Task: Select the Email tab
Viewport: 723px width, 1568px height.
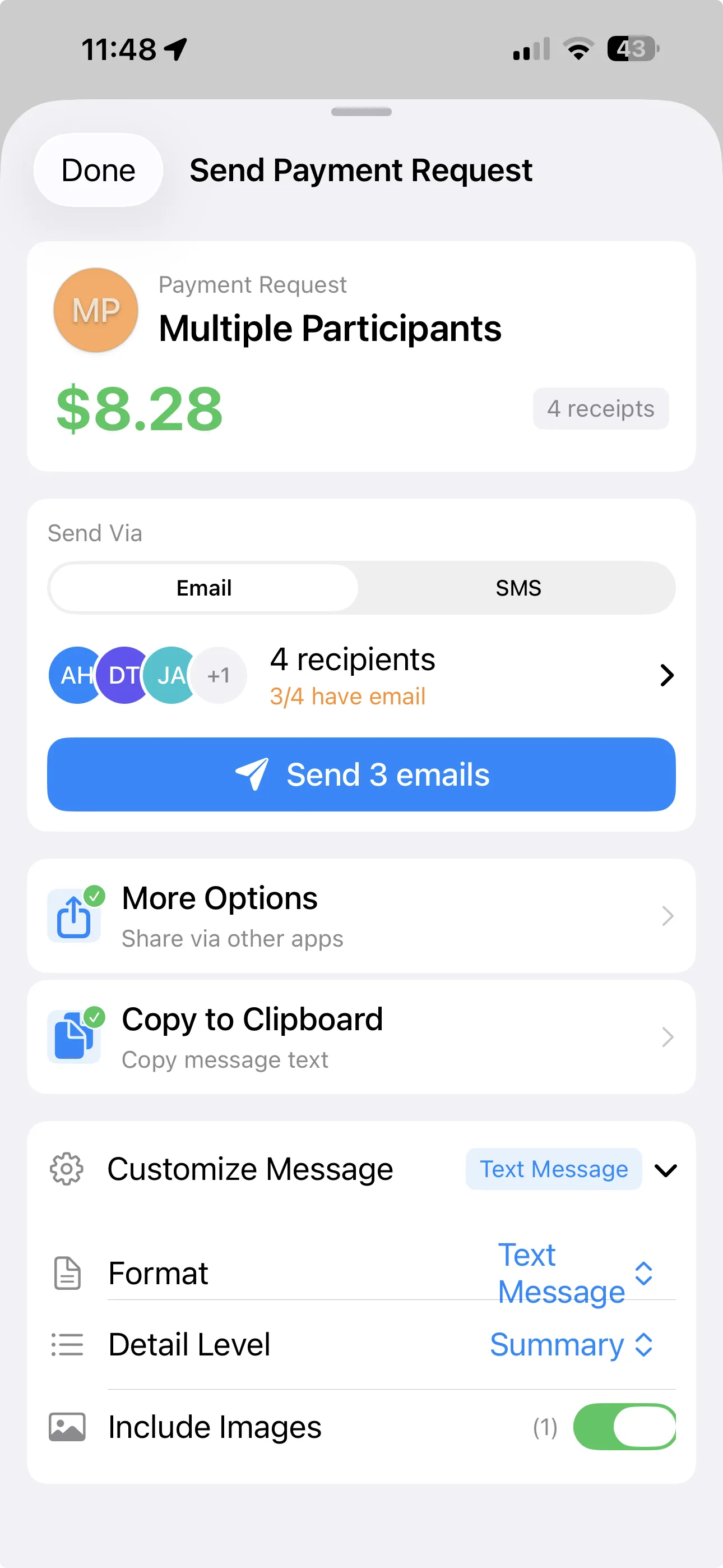Action: coord(203,587)
